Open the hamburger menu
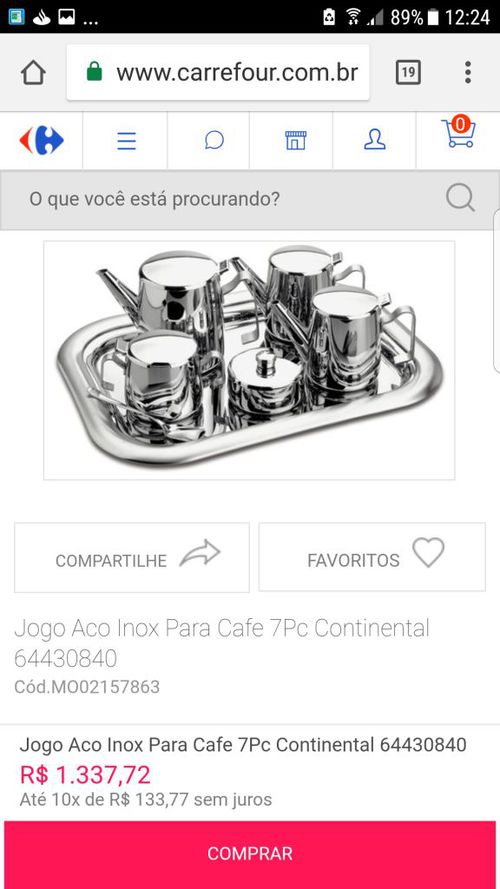Viewport: 500px width, 889px height. pos(126,141)
